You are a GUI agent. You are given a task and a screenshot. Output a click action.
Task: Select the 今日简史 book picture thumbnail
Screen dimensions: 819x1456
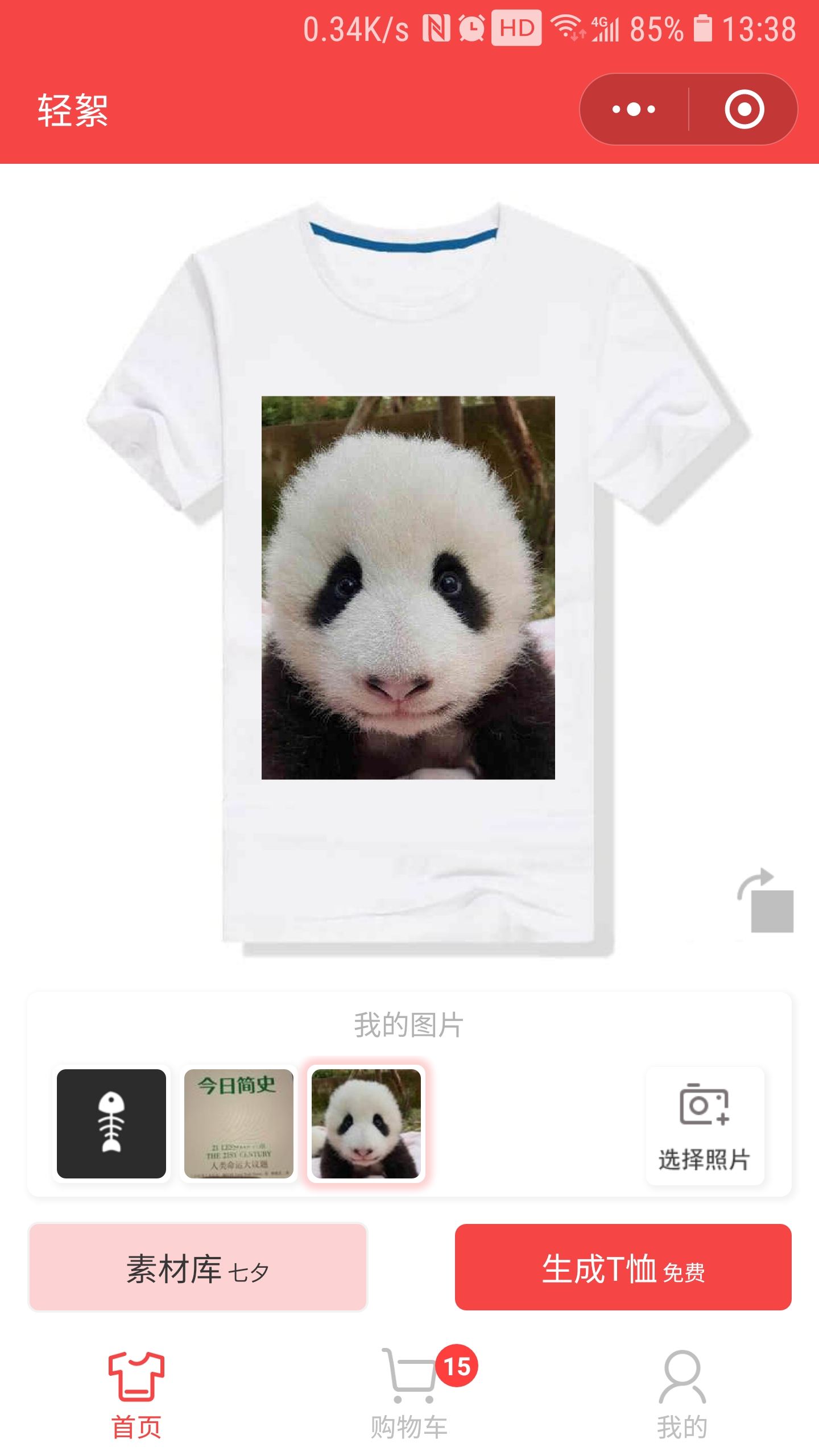pyautogui.click(x=239, y=1124)
